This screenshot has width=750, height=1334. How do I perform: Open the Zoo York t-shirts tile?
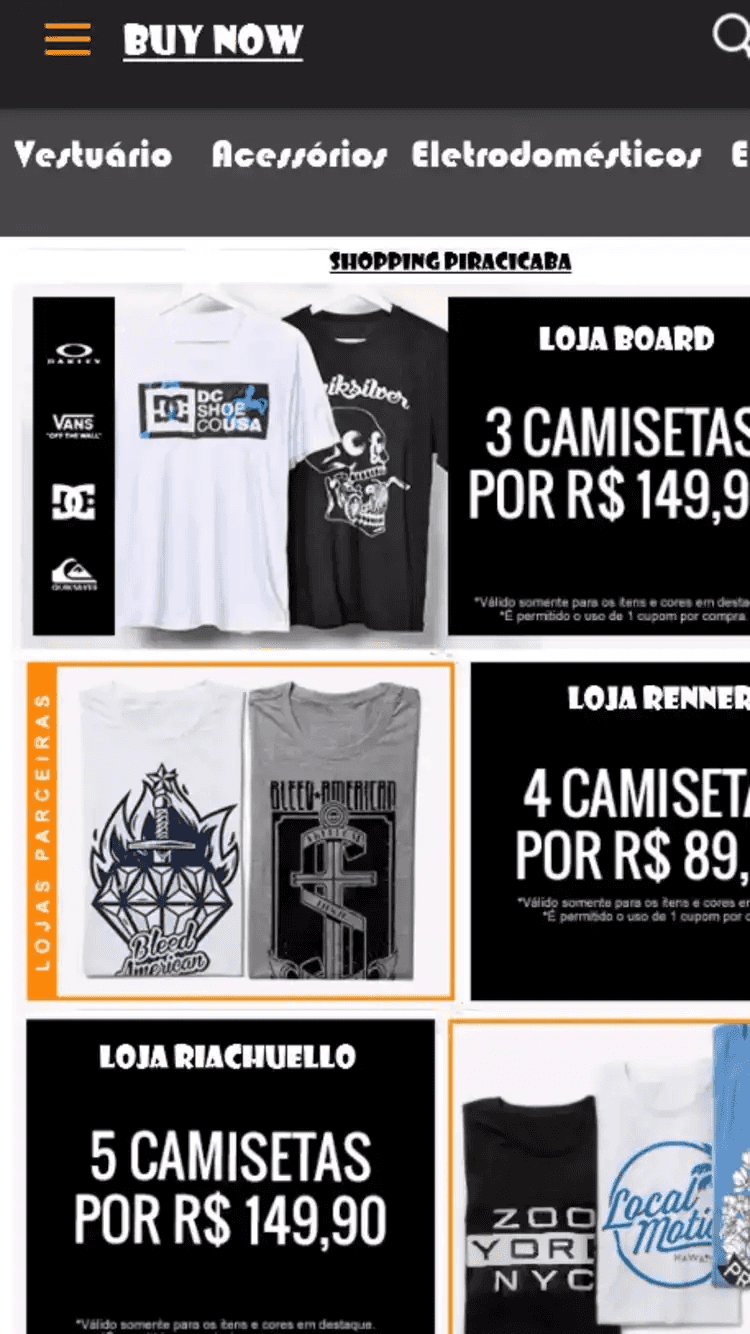(600, 1177)
